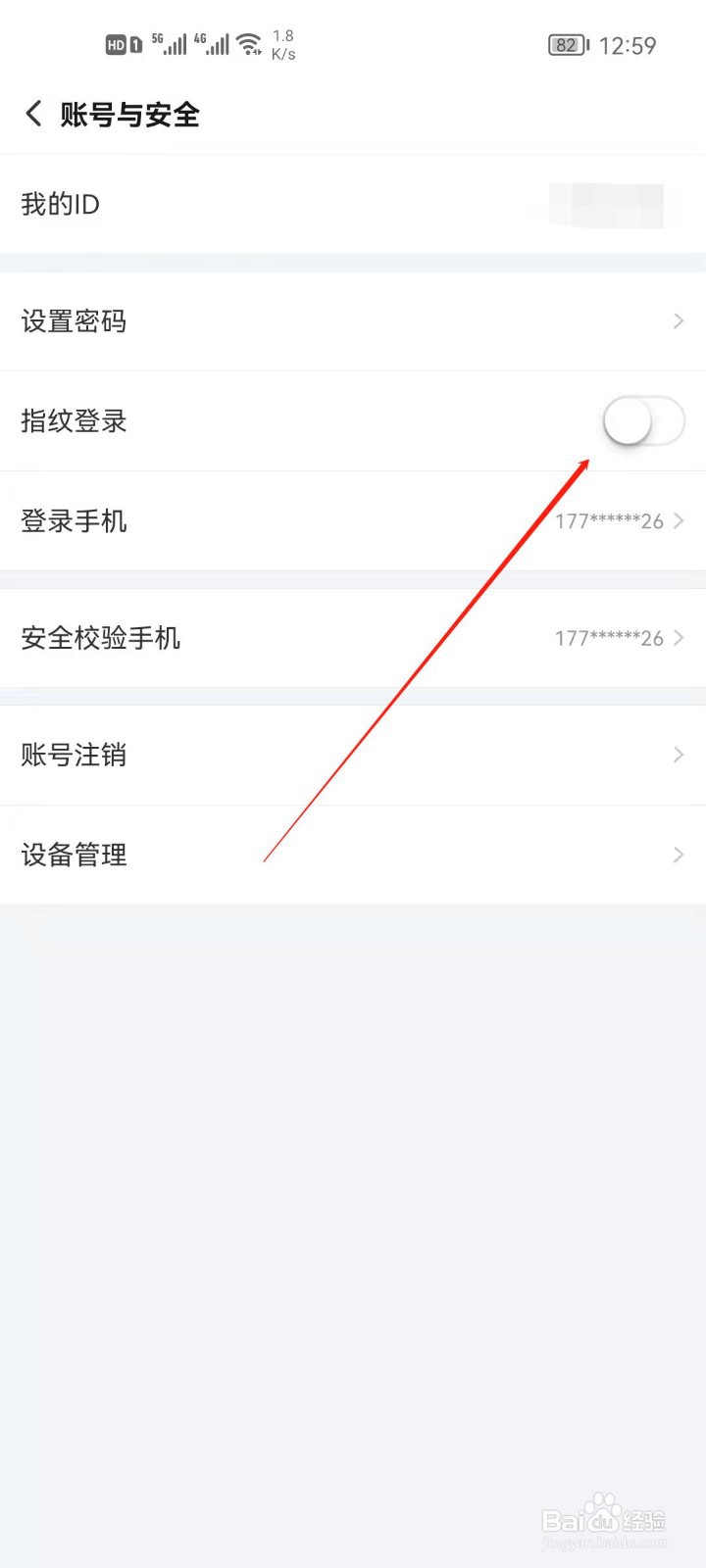Click the 账号注销 account deletion label
706x1568 pixels.
tap(74, 755)
